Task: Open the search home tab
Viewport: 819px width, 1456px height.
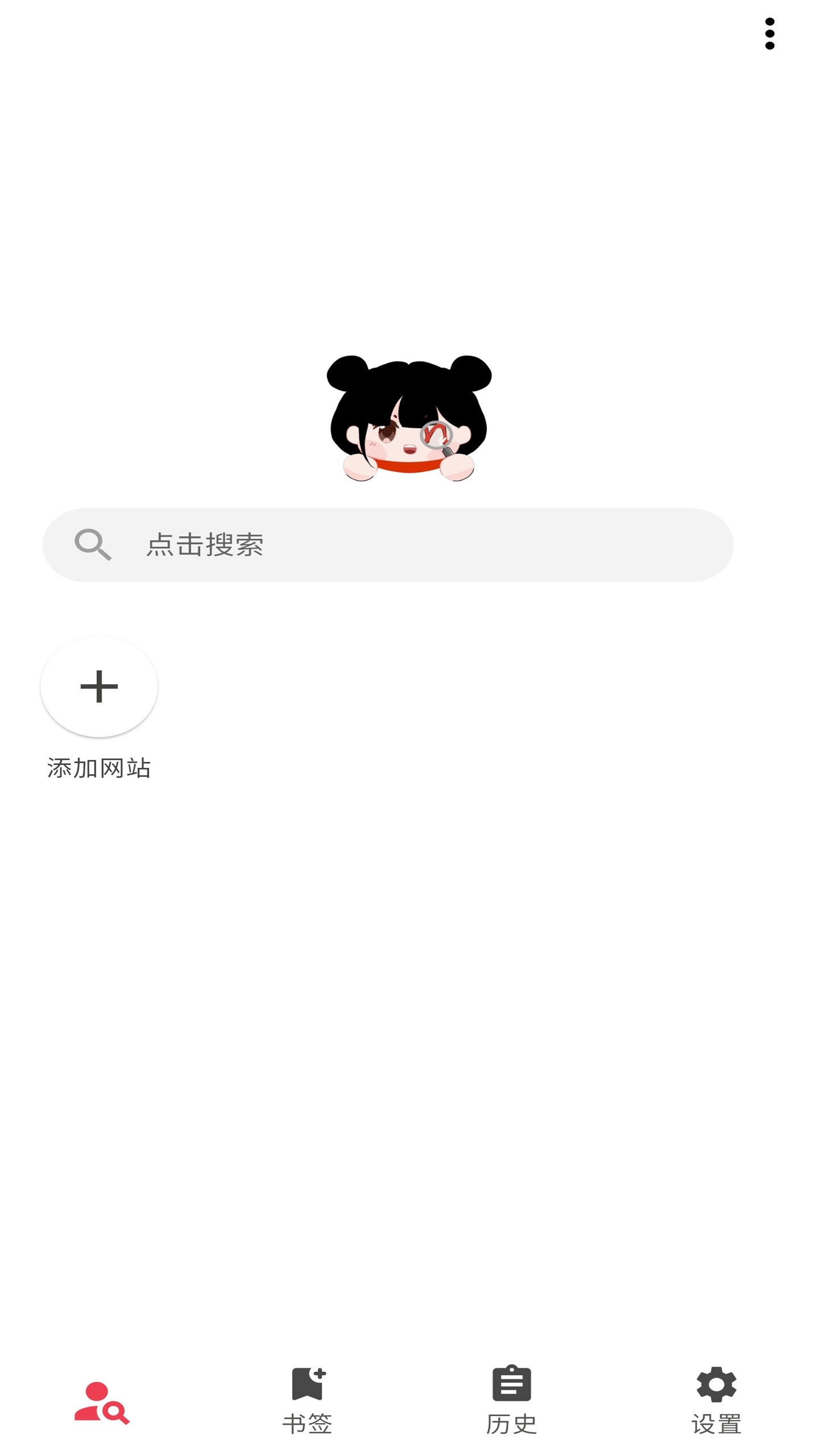Action: (x=102, y=1402)
